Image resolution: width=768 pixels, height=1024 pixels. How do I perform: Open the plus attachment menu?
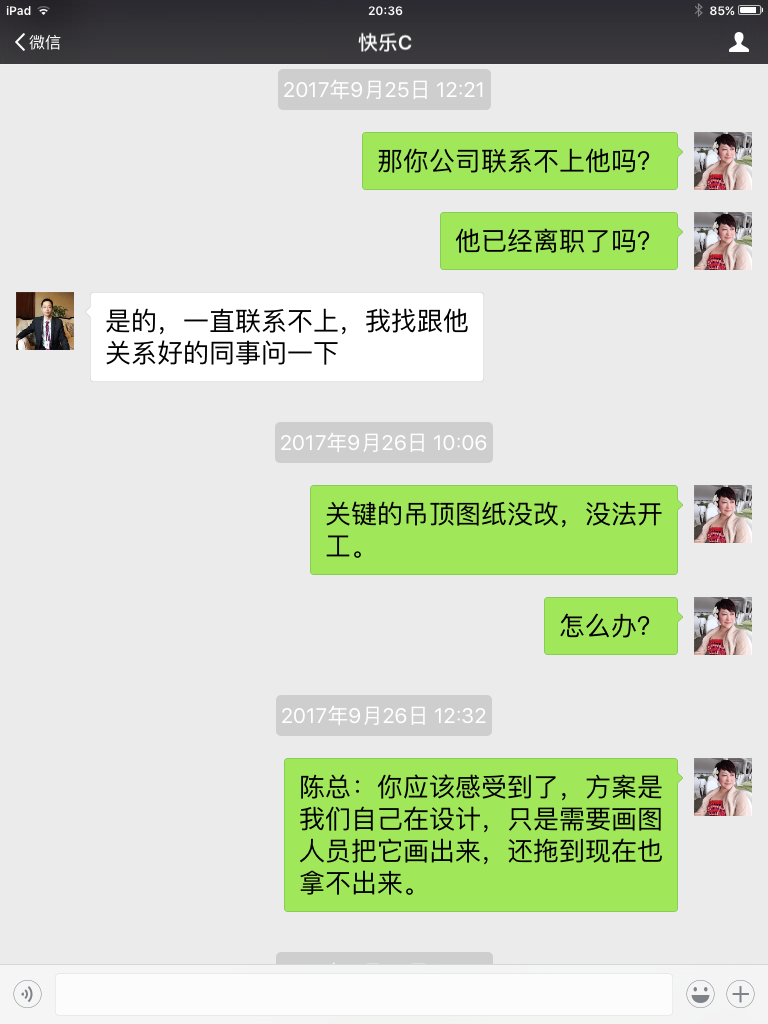740,994
